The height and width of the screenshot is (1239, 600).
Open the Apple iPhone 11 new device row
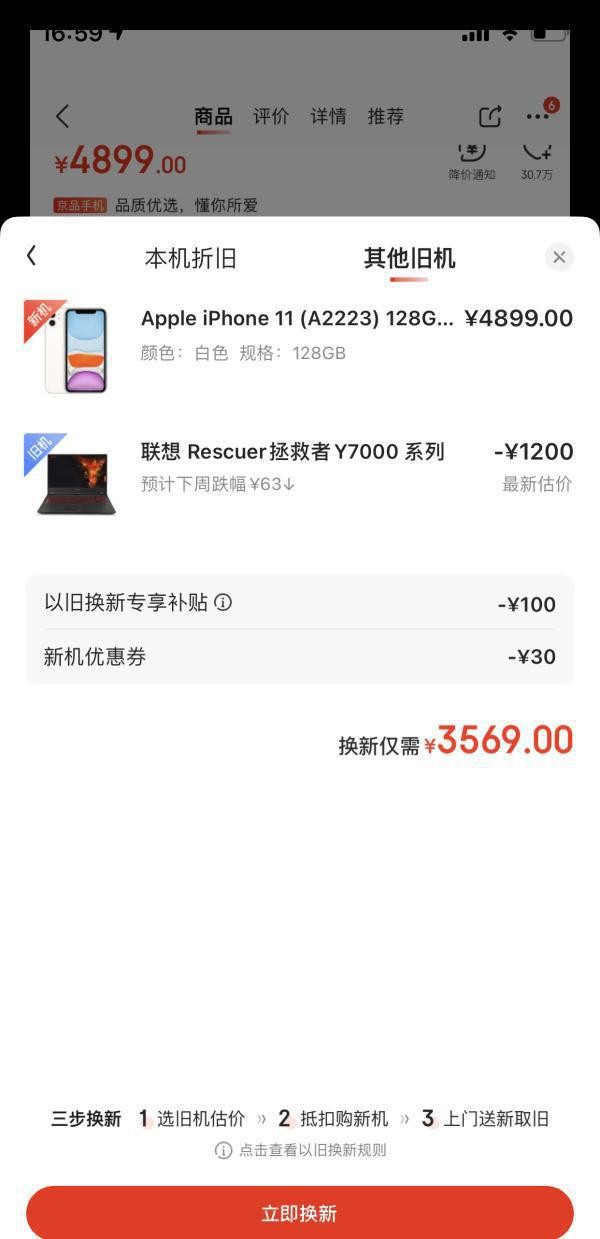pos(300,335)
